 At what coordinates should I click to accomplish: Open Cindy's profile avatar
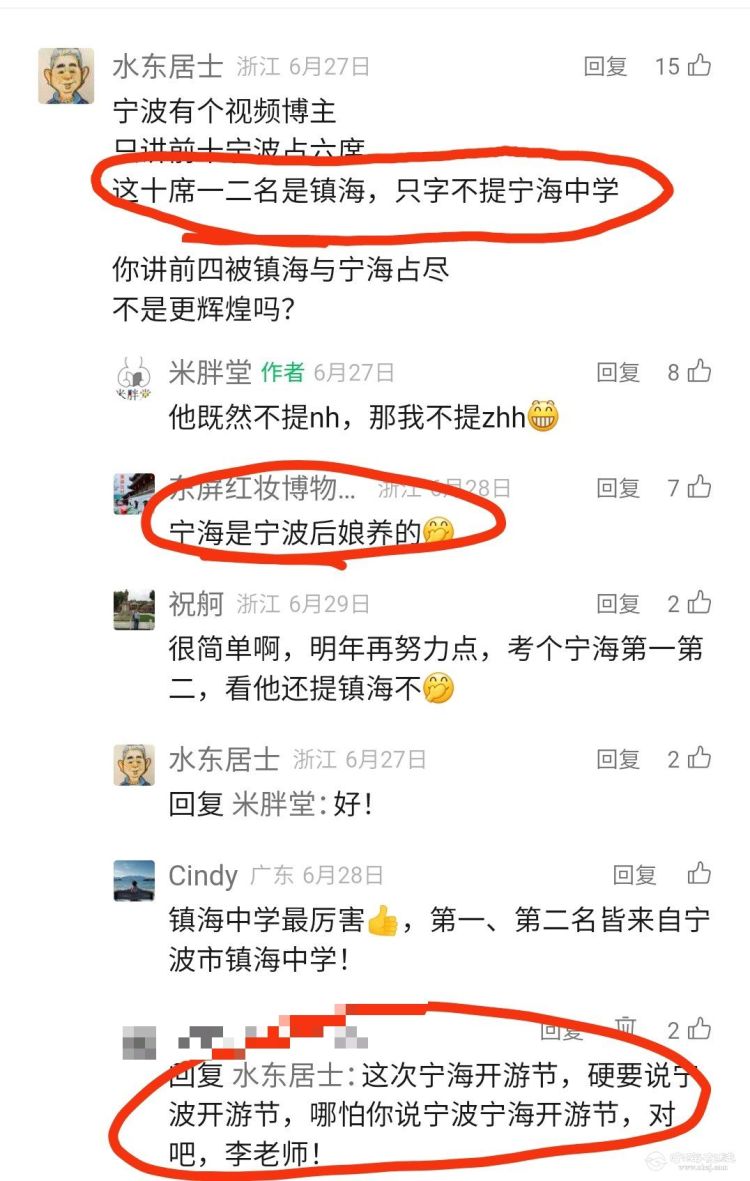pyautogui.click(x=134, y=879)
